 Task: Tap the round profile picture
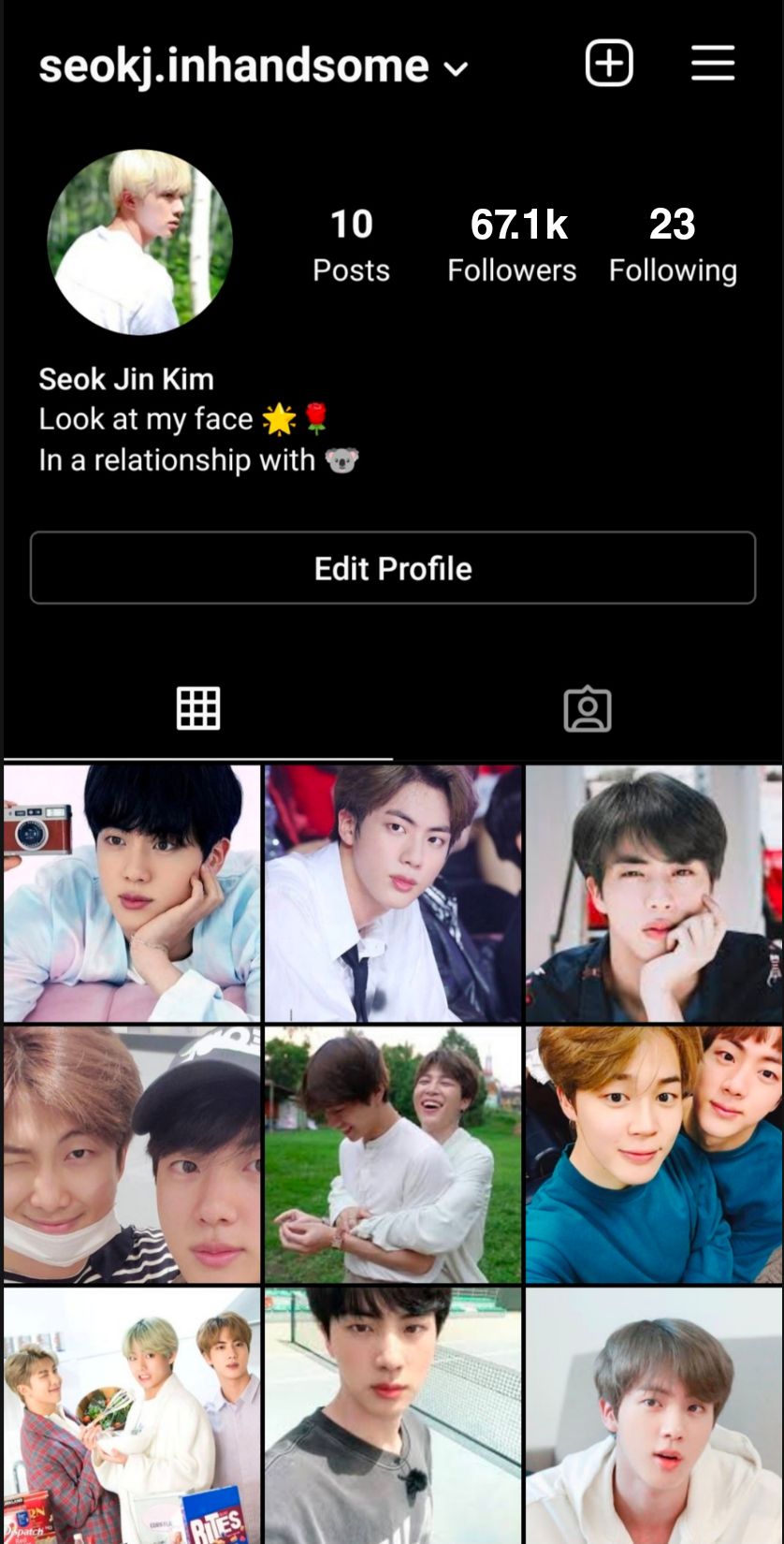(139, 242)
